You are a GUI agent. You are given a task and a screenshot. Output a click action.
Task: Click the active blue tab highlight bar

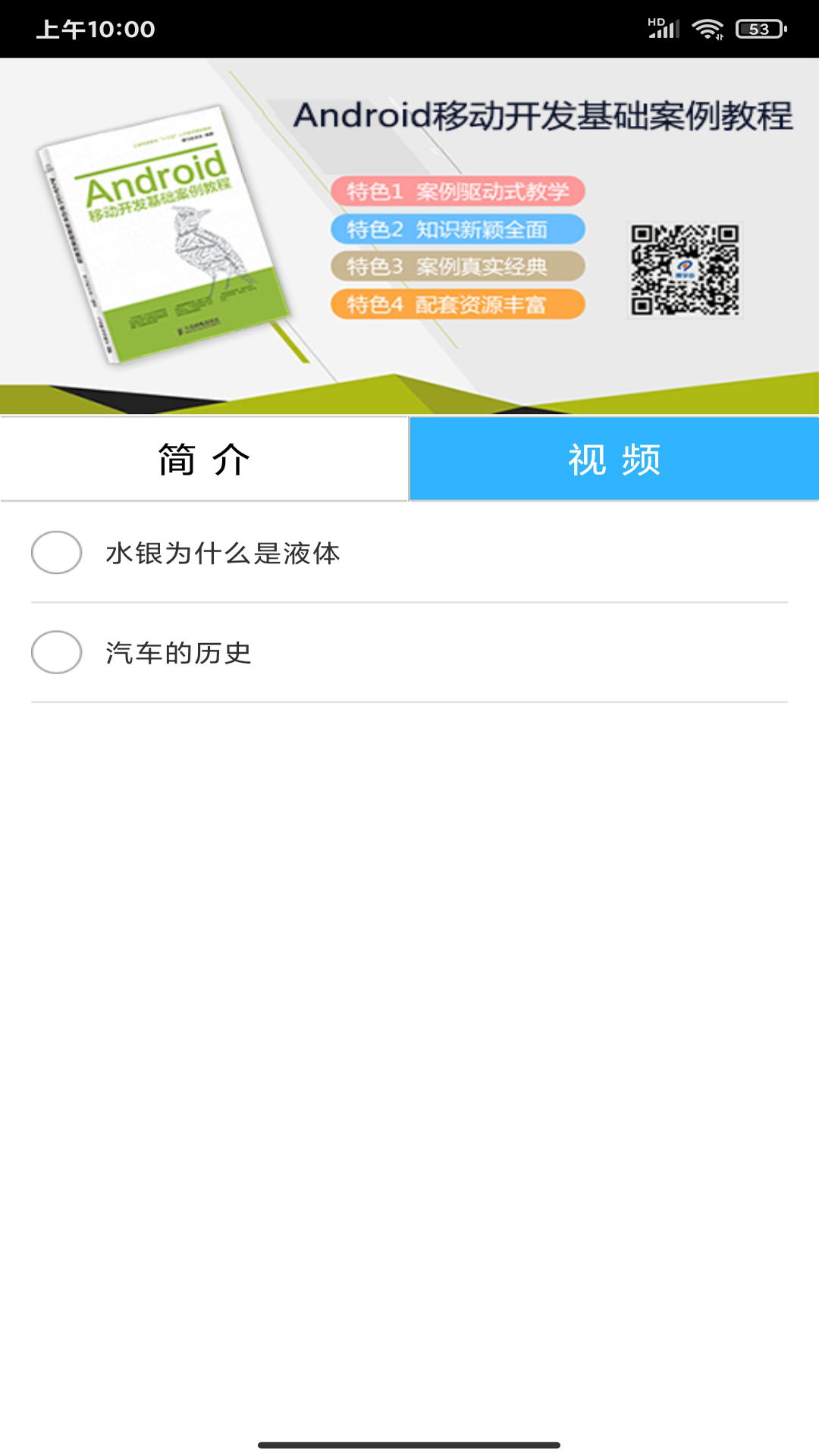tap(613, 458)
